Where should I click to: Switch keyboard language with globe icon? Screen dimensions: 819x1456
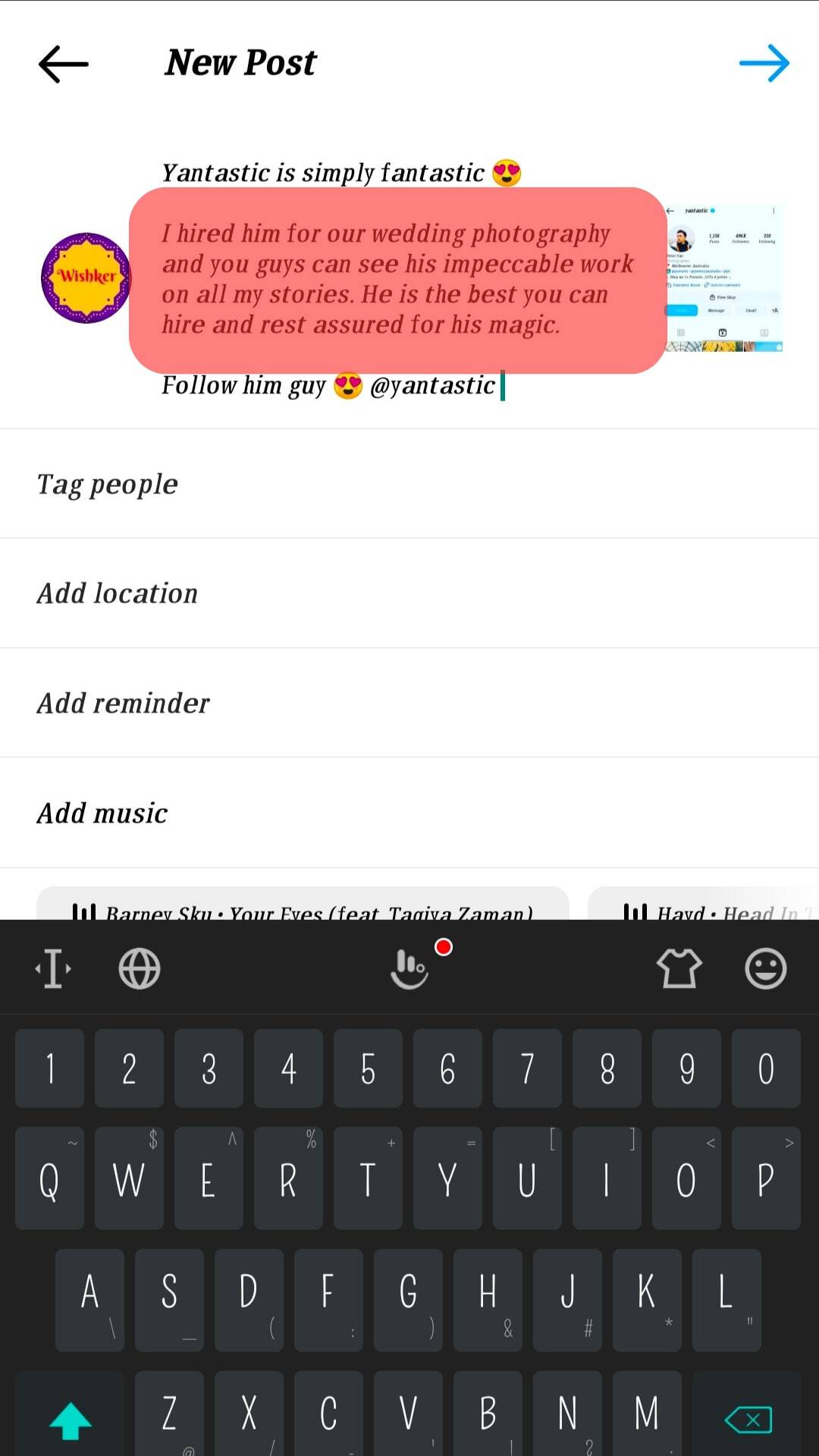(x=140, y=968)
